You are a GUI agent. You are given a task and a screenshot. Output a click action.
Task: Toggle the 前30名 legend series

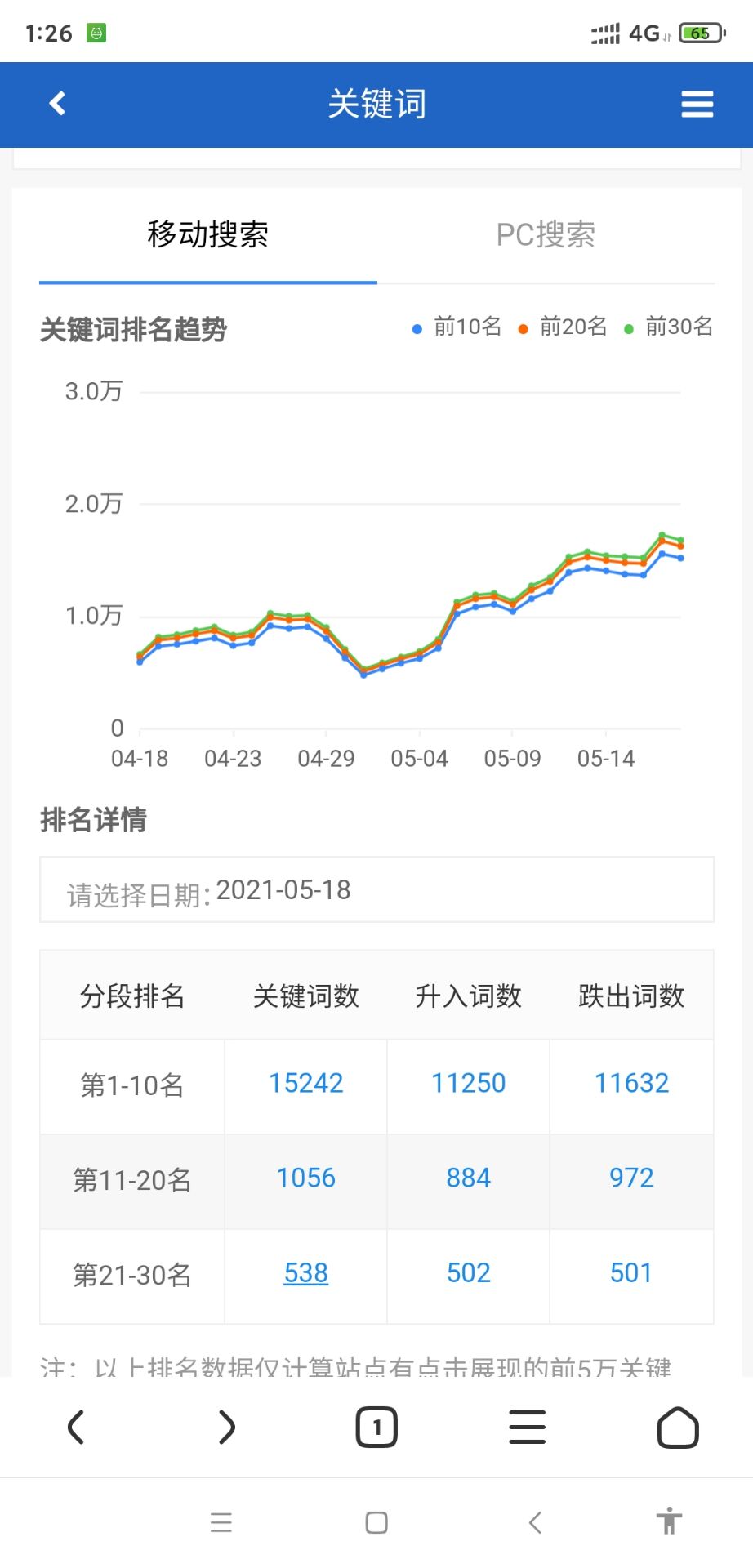(x=669, y=327)
